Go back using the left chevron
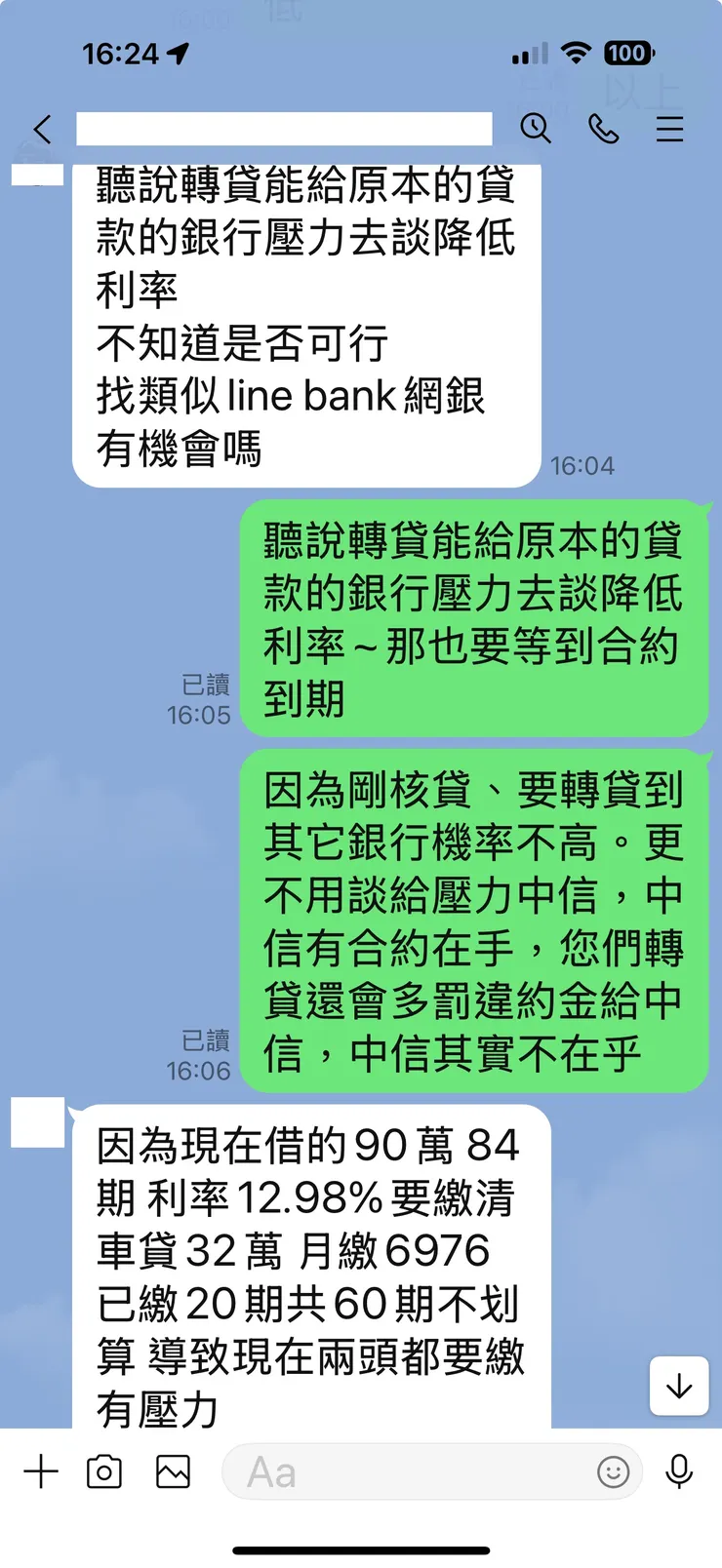Screen dimensions: 722x1568 click(39, 130)
